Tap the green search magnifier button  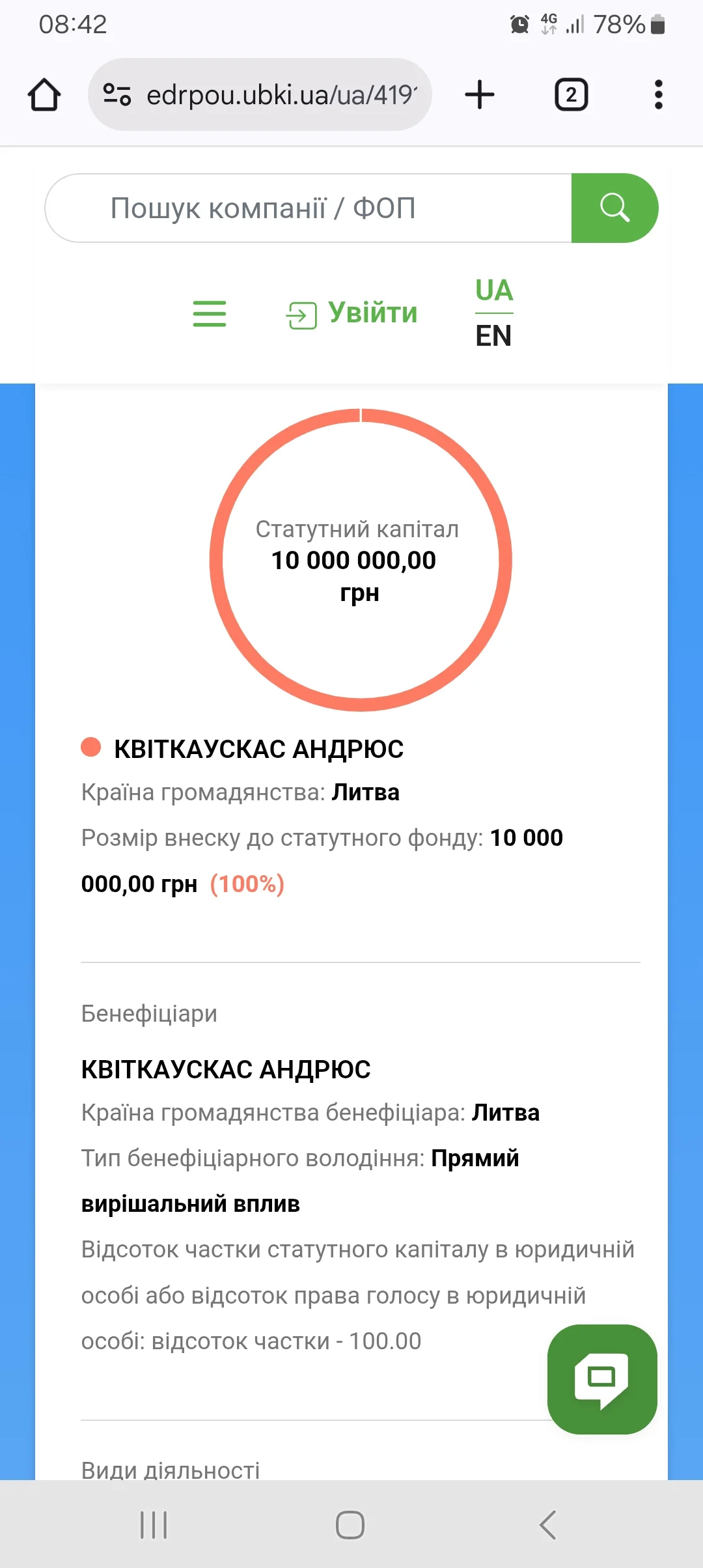click(x=614, y=208)
